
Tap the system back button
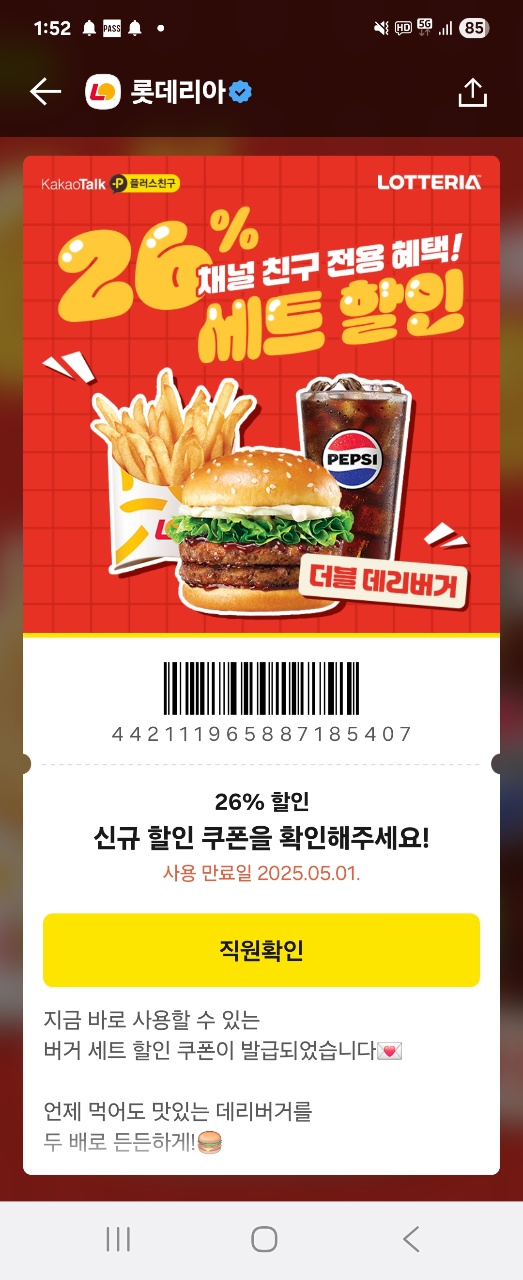(411, 1240)
